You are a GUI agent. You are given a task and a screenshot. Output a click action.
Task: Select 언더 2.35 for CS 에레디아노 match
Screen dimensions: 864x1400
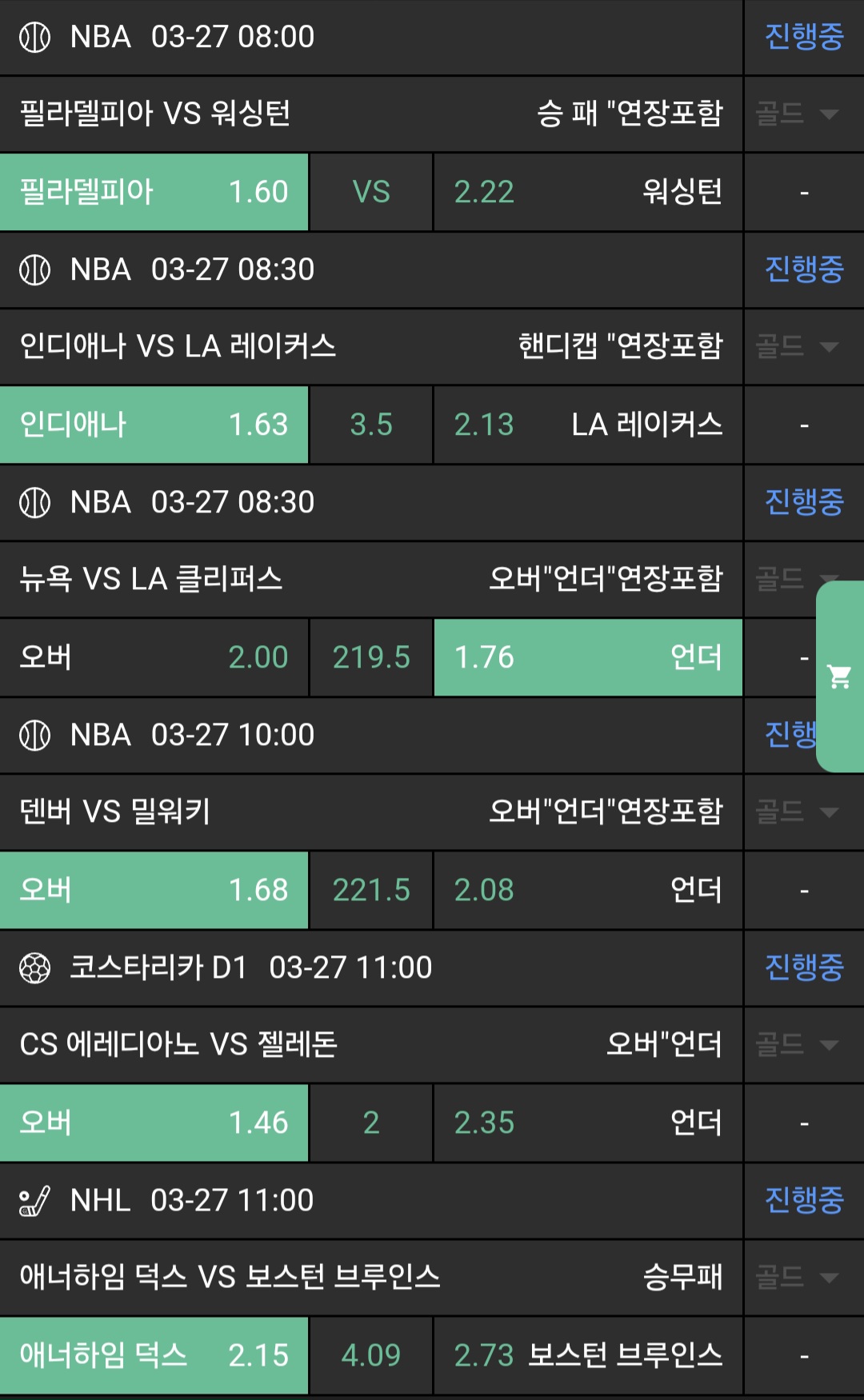(588, 1123)
